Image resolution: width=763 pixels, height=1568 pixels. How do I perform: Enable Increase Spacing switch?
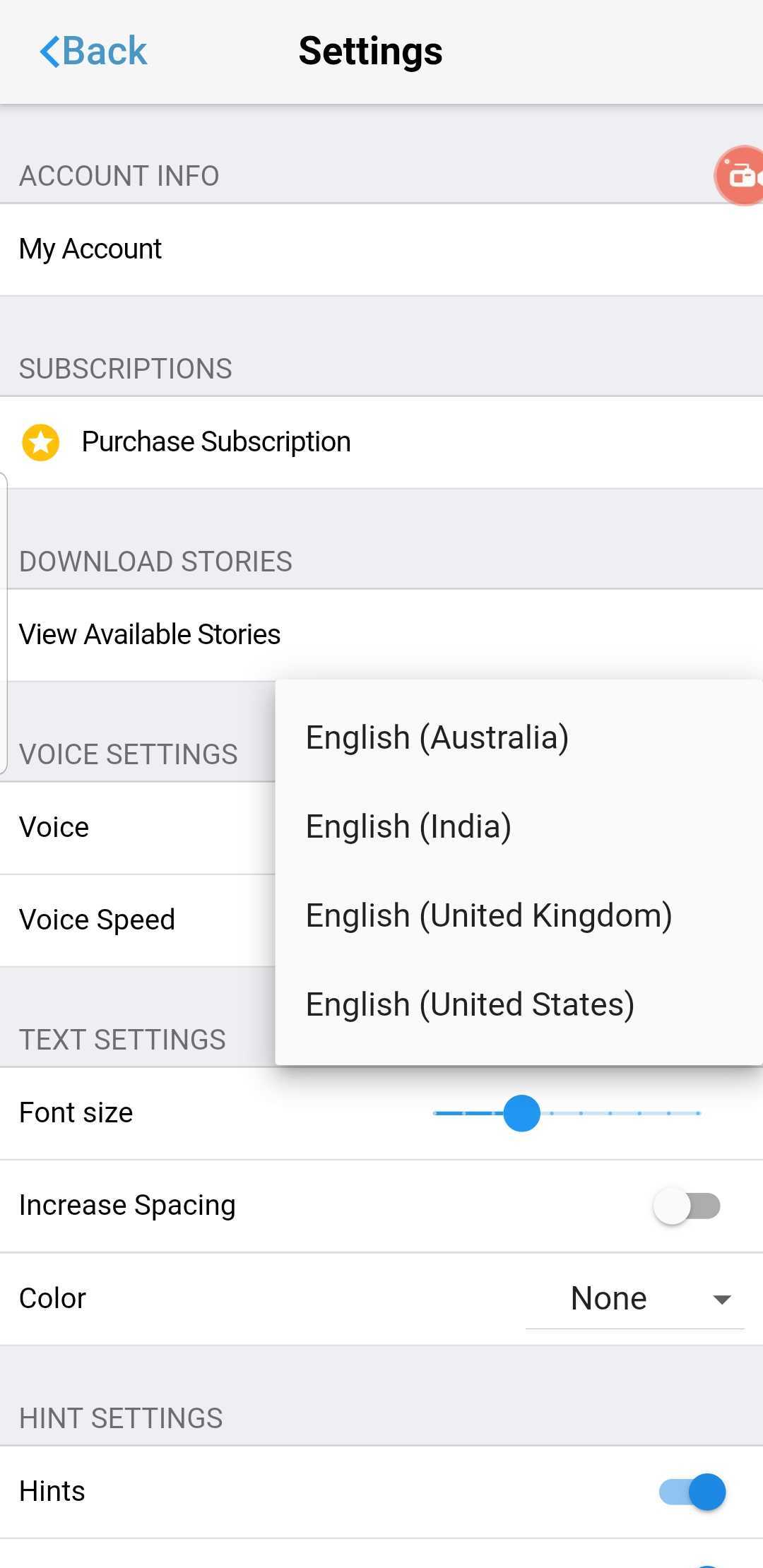pos(687,1206)
